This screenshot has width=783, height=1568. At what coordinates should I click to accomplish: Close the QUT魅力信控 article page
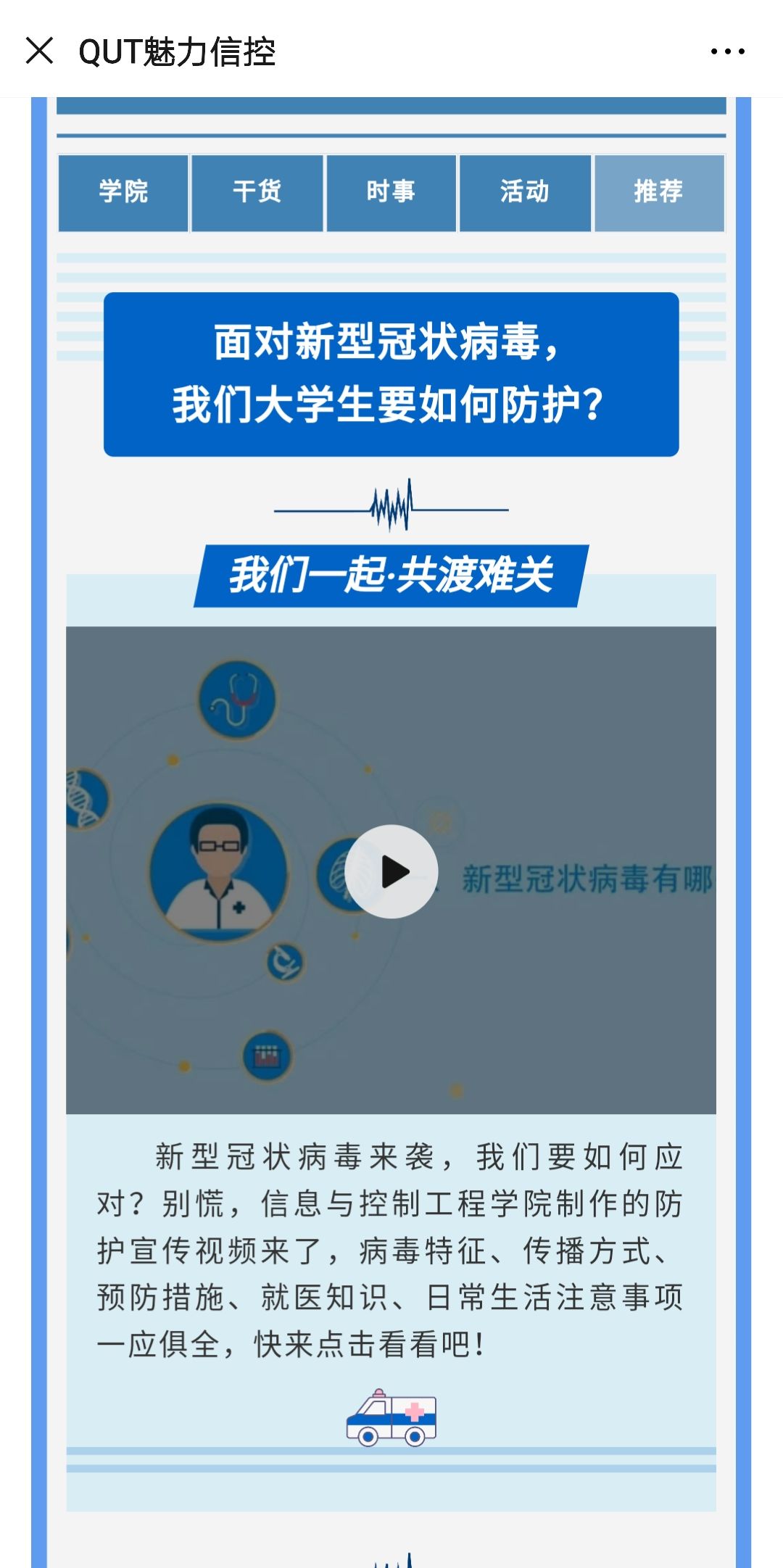(39, 51)
